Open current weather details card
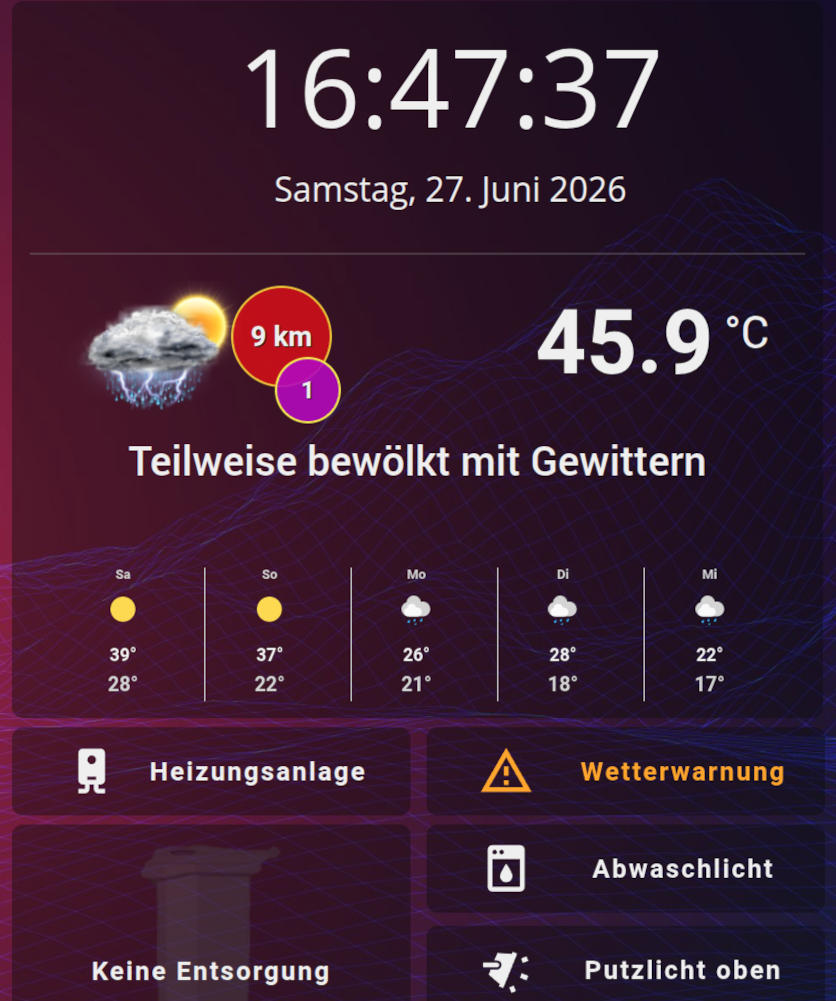The height and width of the screenshot is (1001, 836). click(418, 383)
